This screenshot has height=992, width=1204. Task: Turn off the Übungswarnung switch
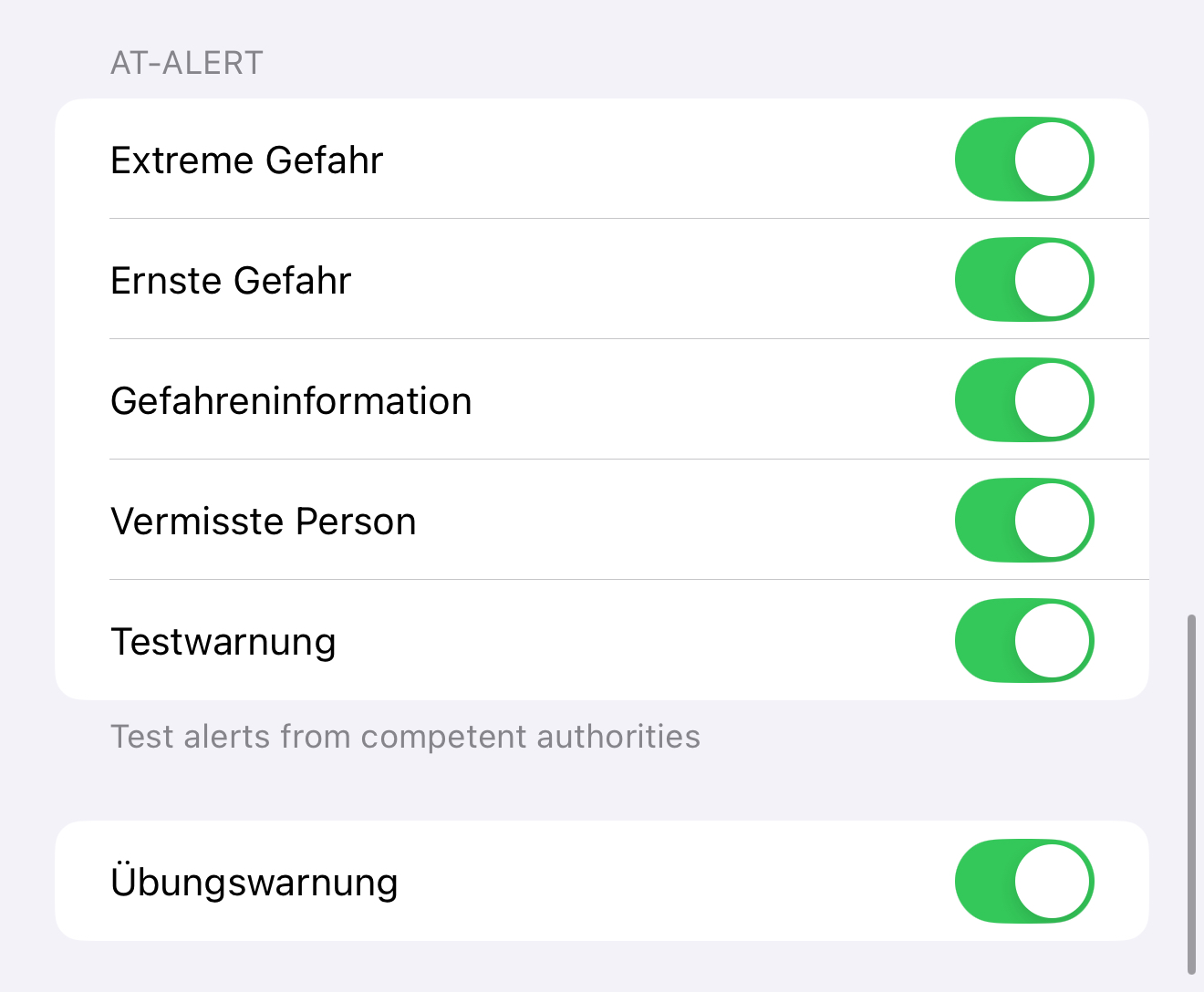tap(1023, 882)
